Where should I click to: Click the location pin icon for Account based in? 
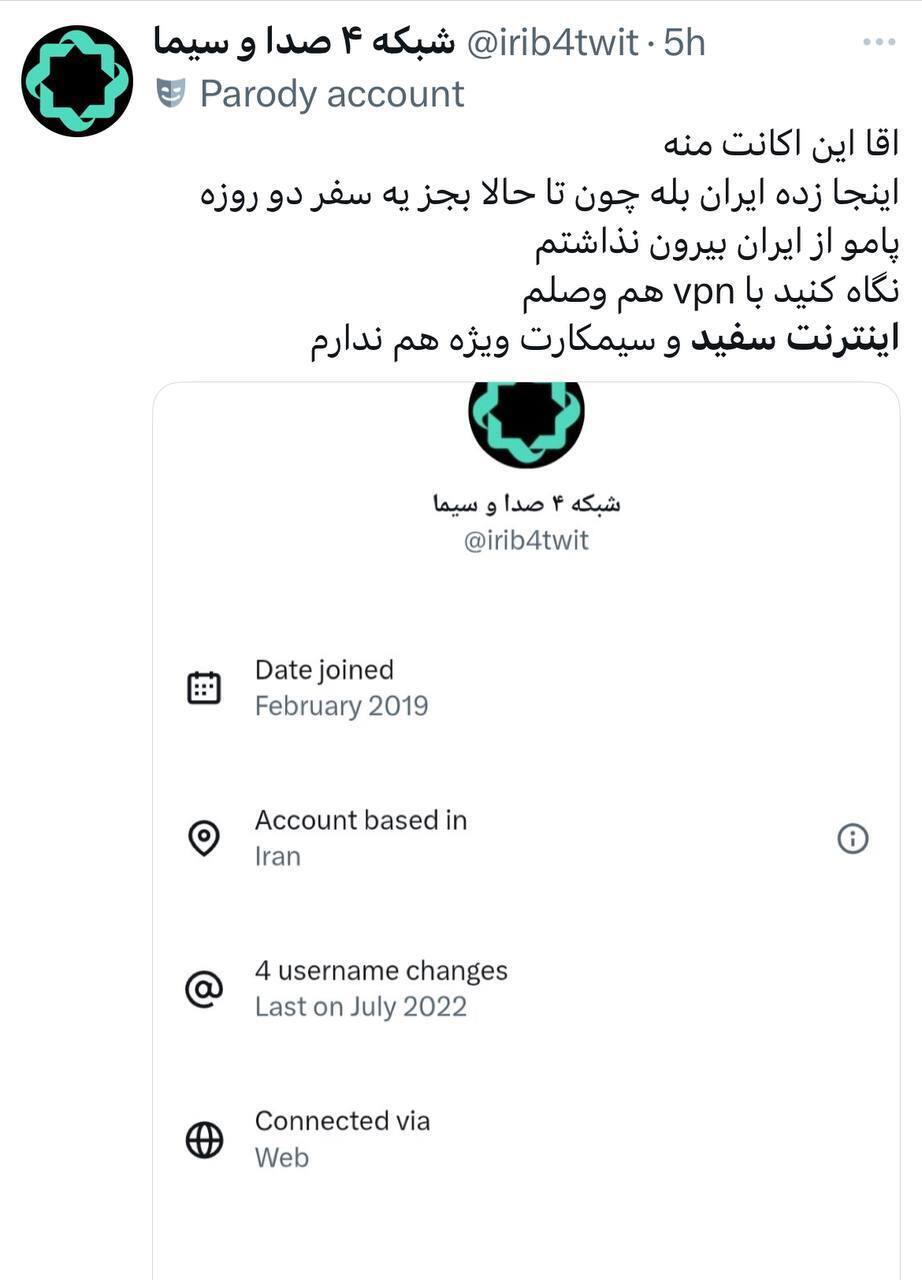coord(204,838)
